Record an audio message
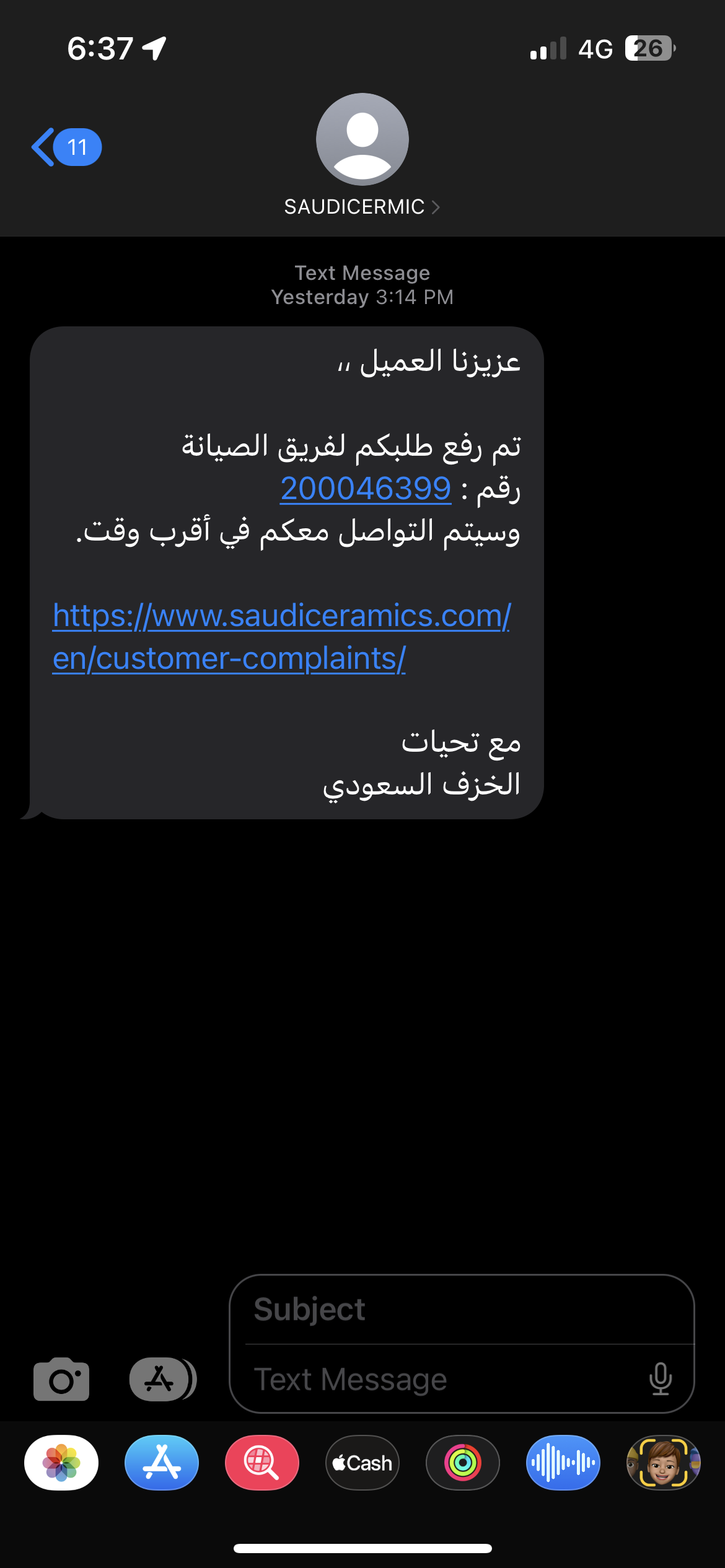Viewport: 725px width, 1568px height. (563, 1463)
